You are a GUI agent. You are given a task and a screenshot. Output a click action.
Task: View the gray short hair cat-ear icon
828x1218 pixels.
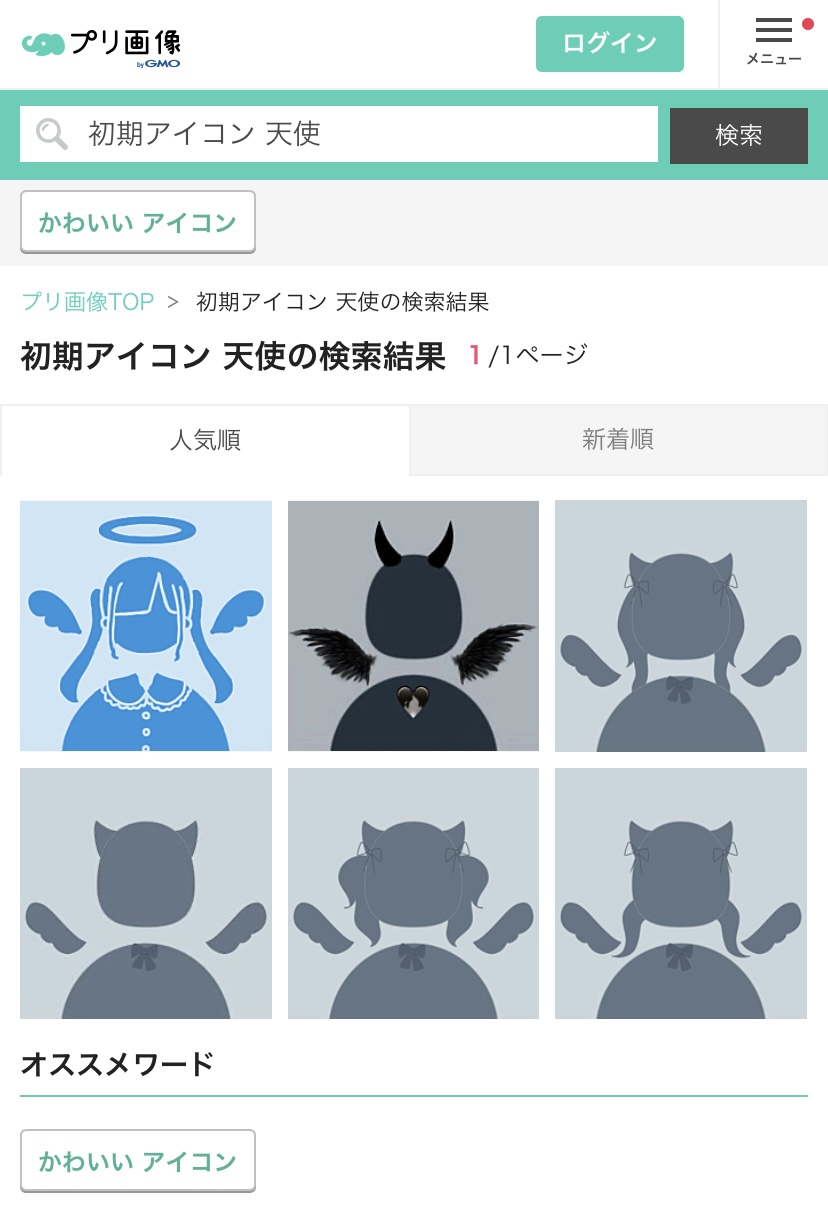146,893
